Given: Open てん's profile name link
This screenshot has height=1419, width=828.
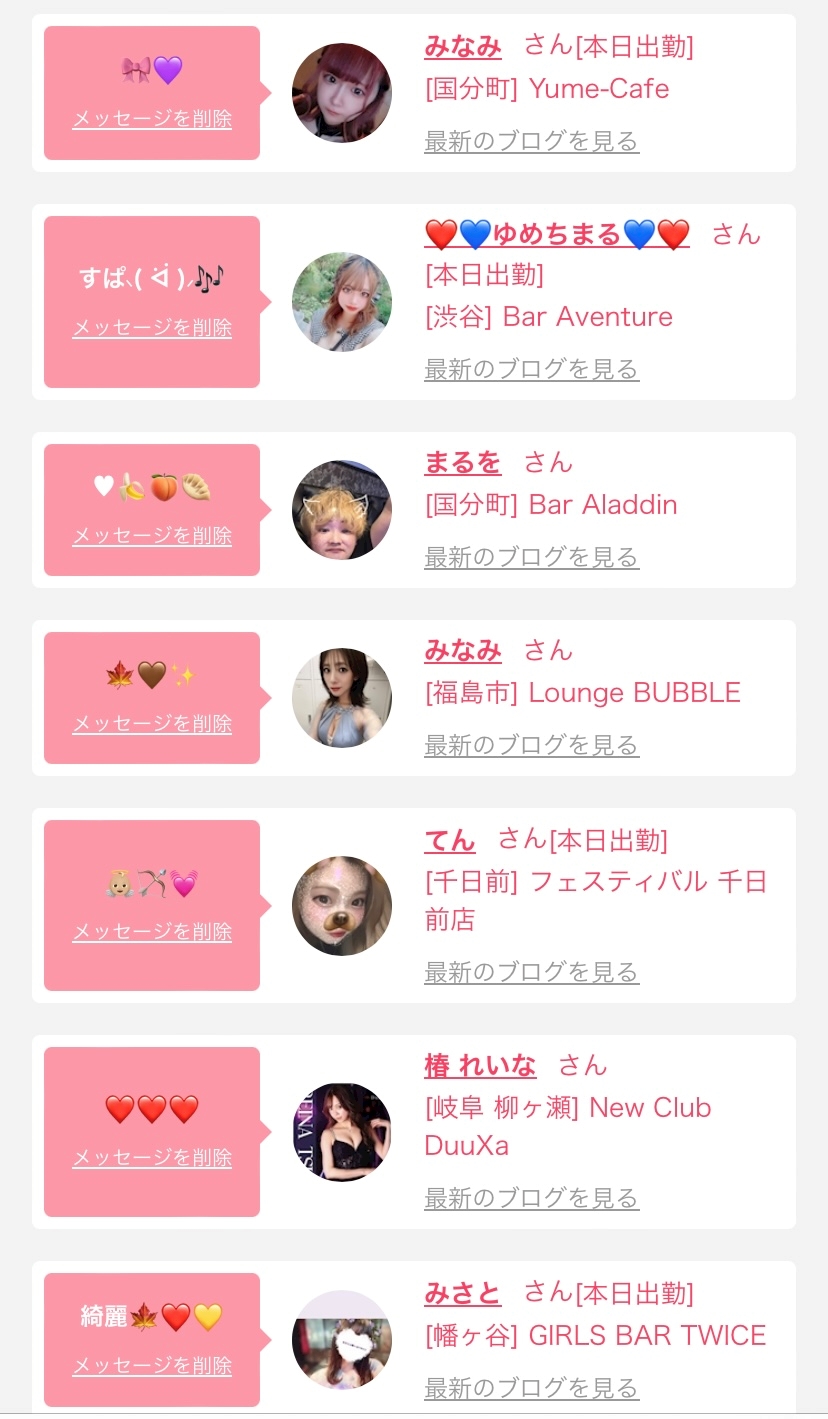Looking at the screenshot, I should (449, 840).
